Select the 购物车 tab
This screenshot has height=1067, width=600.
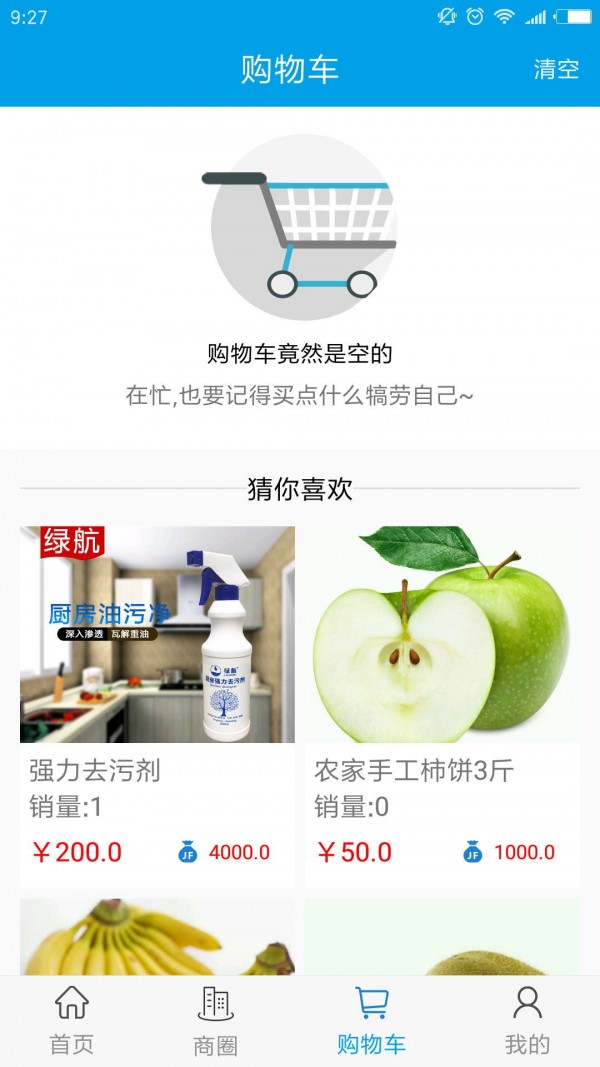point(371,1020)
